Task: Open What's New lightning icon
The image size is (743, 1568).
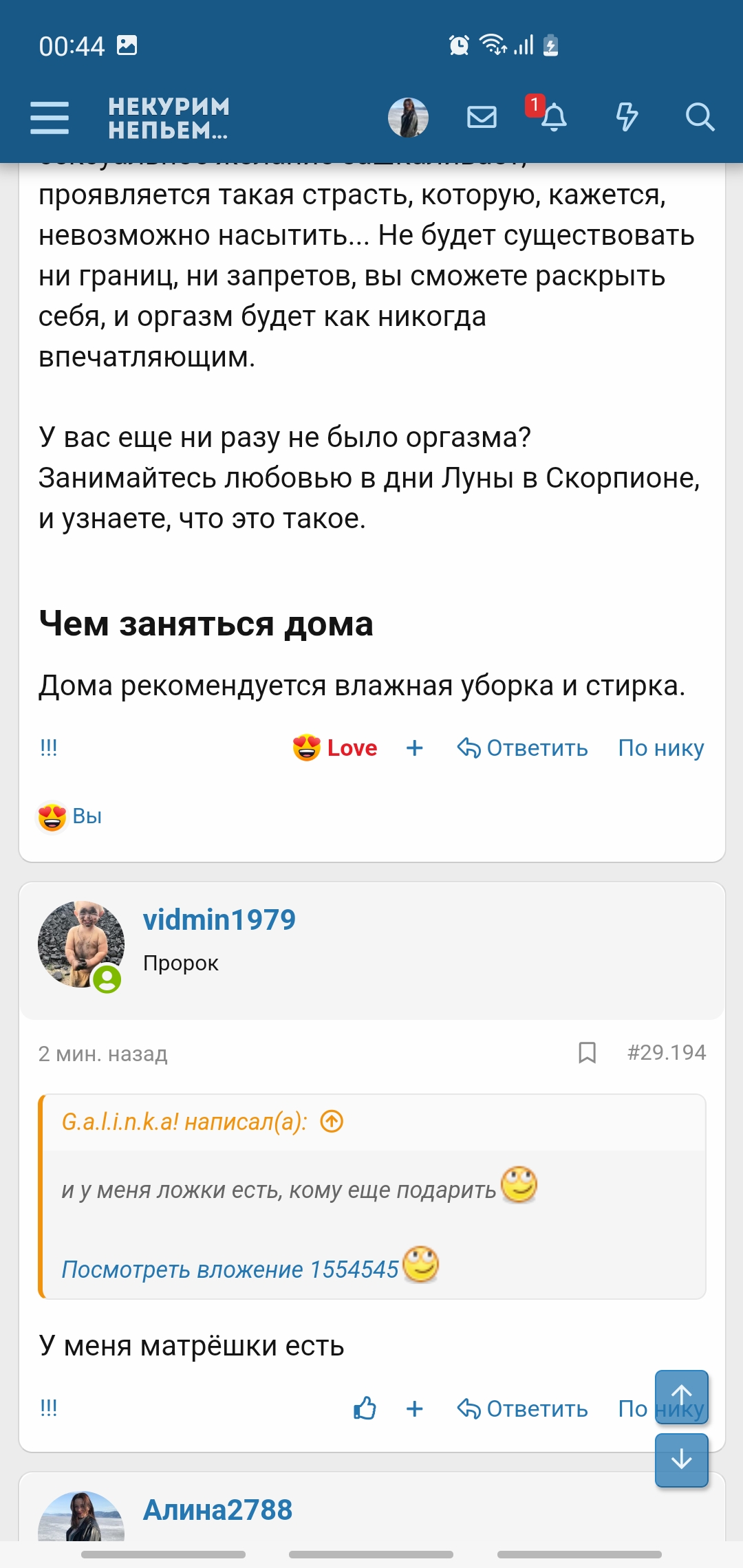Action: (x=627, y=118)
